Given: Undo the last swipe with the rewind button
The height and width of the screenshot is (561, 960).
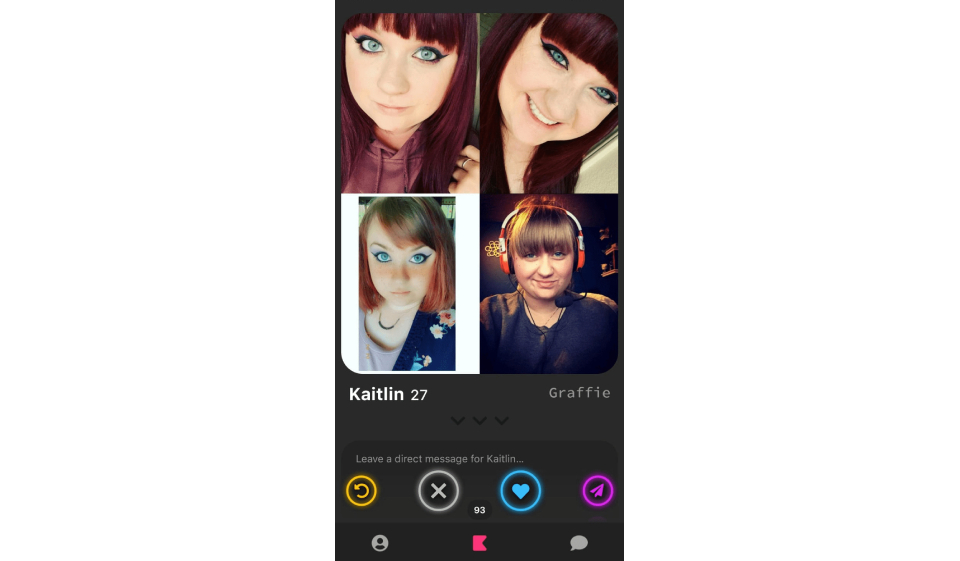Looking at the screenshot, I should (361, 491).
